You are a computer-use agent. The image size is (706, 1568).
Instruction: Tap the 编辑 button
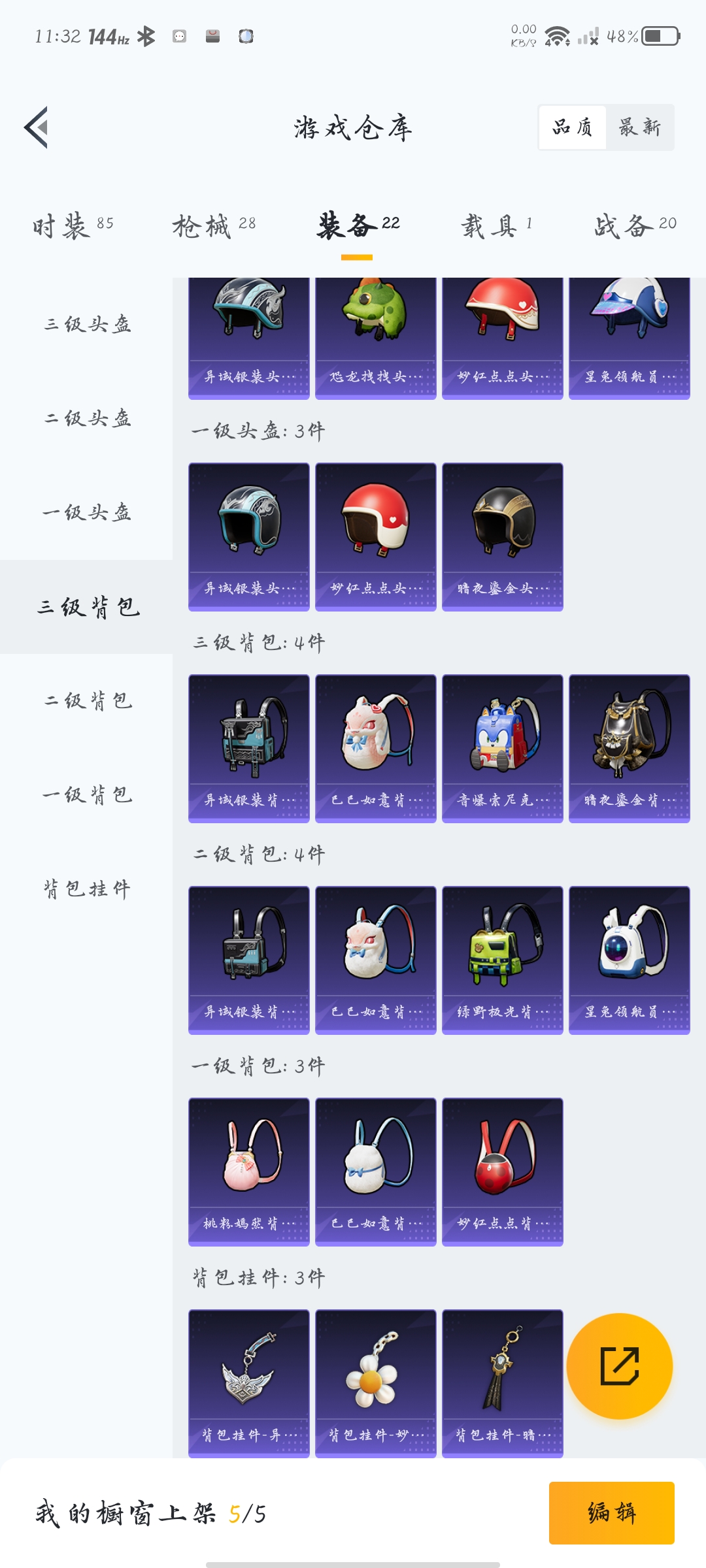tap(611, 1512)
